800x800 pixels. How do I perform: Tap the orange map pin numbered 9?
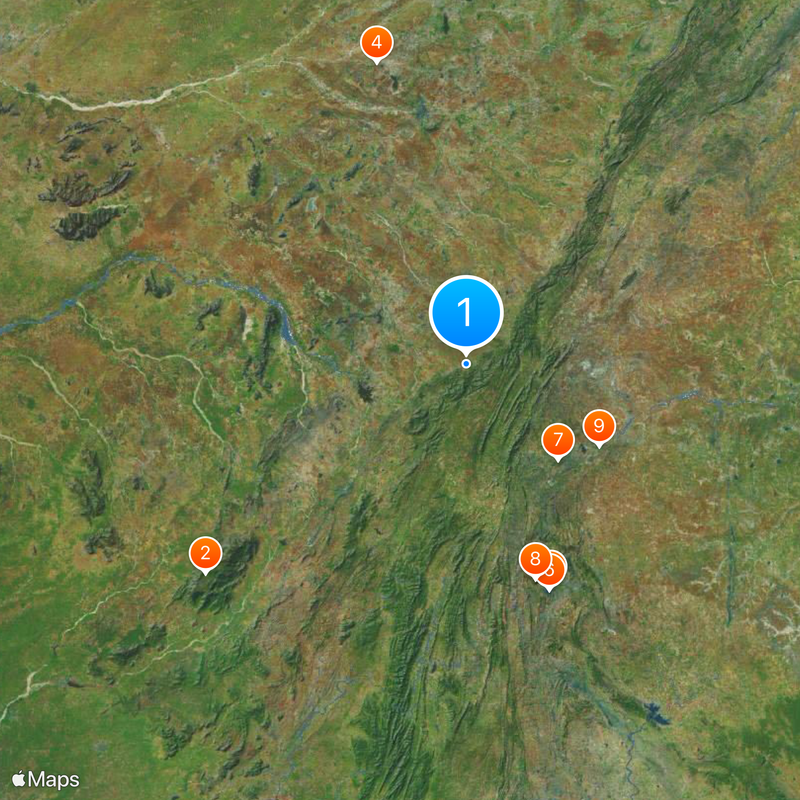point(599,427)
